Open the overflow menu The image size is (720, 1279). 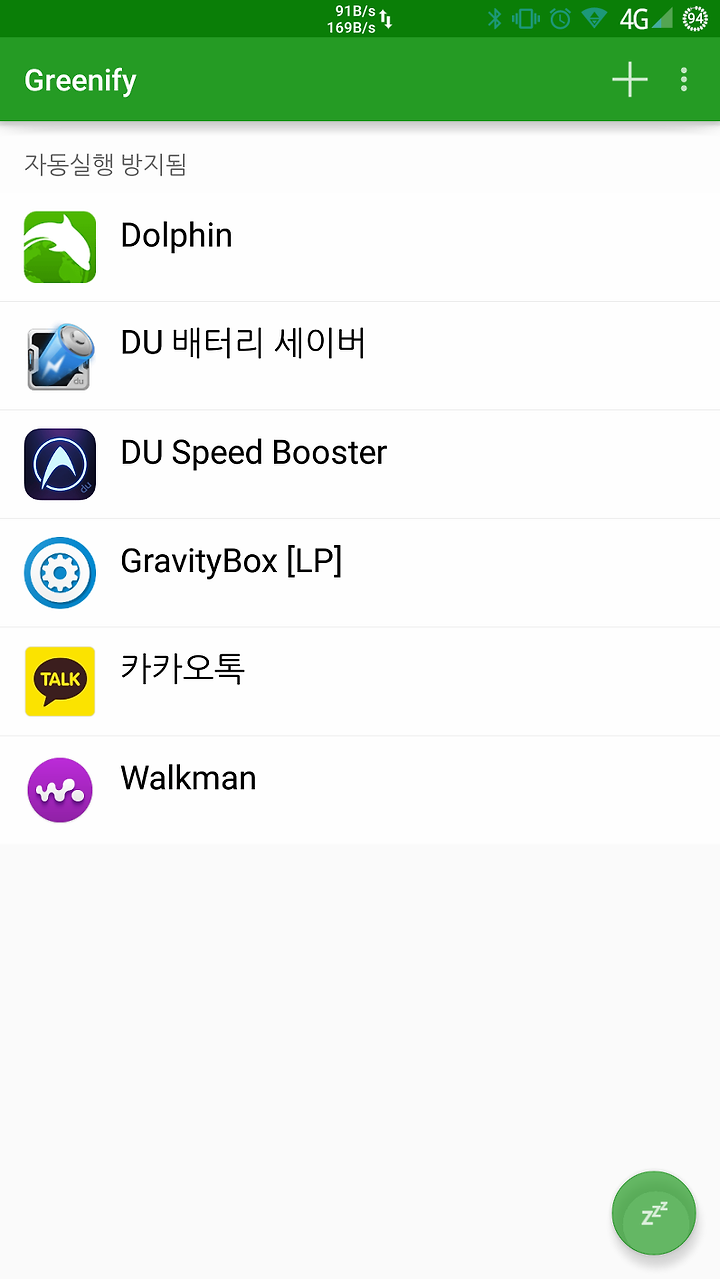point(684,80)
